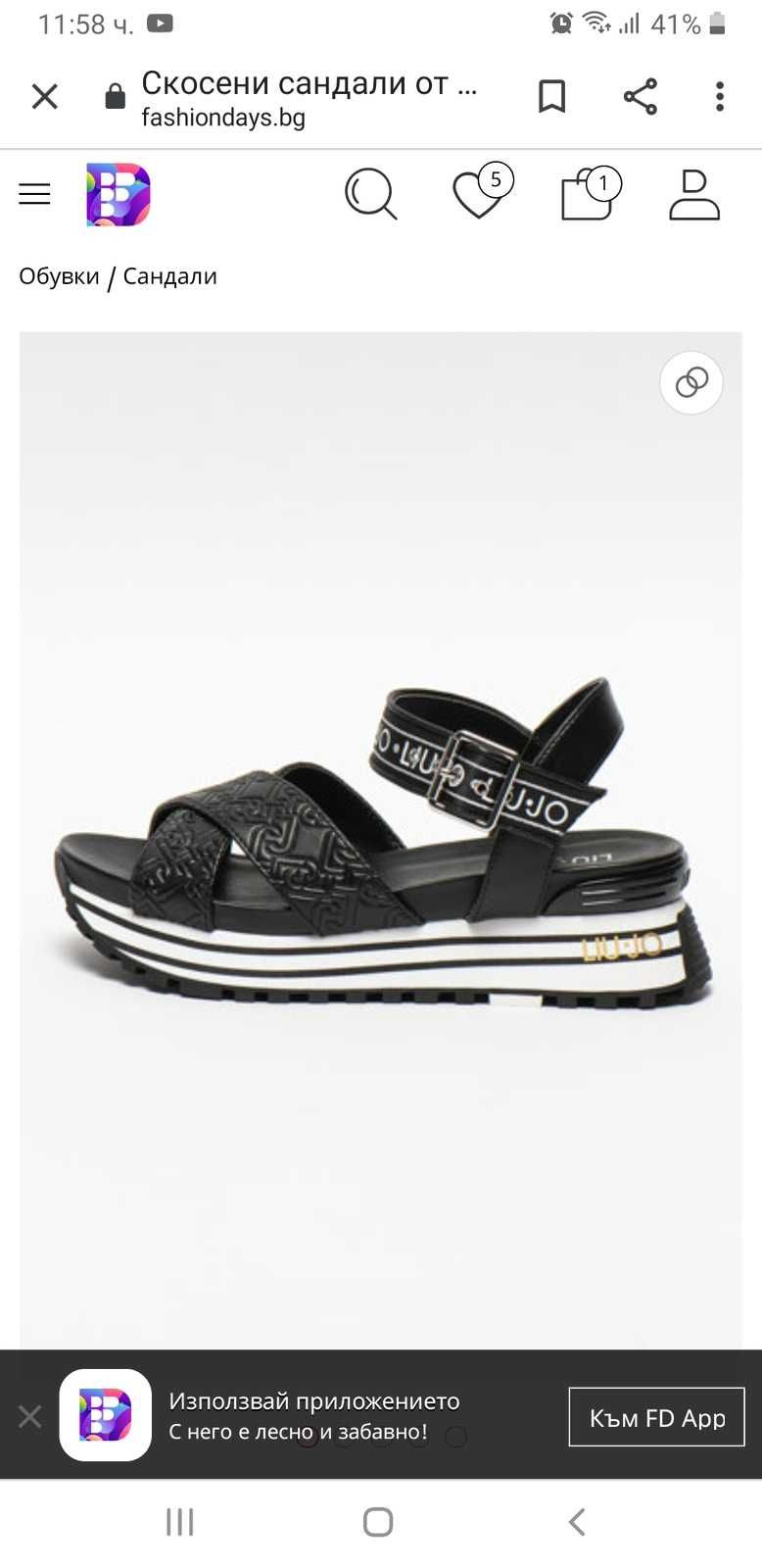The height and width of the screenshot is (1568, 762).
Task: Open the wishlist heart
Action: 480,193
